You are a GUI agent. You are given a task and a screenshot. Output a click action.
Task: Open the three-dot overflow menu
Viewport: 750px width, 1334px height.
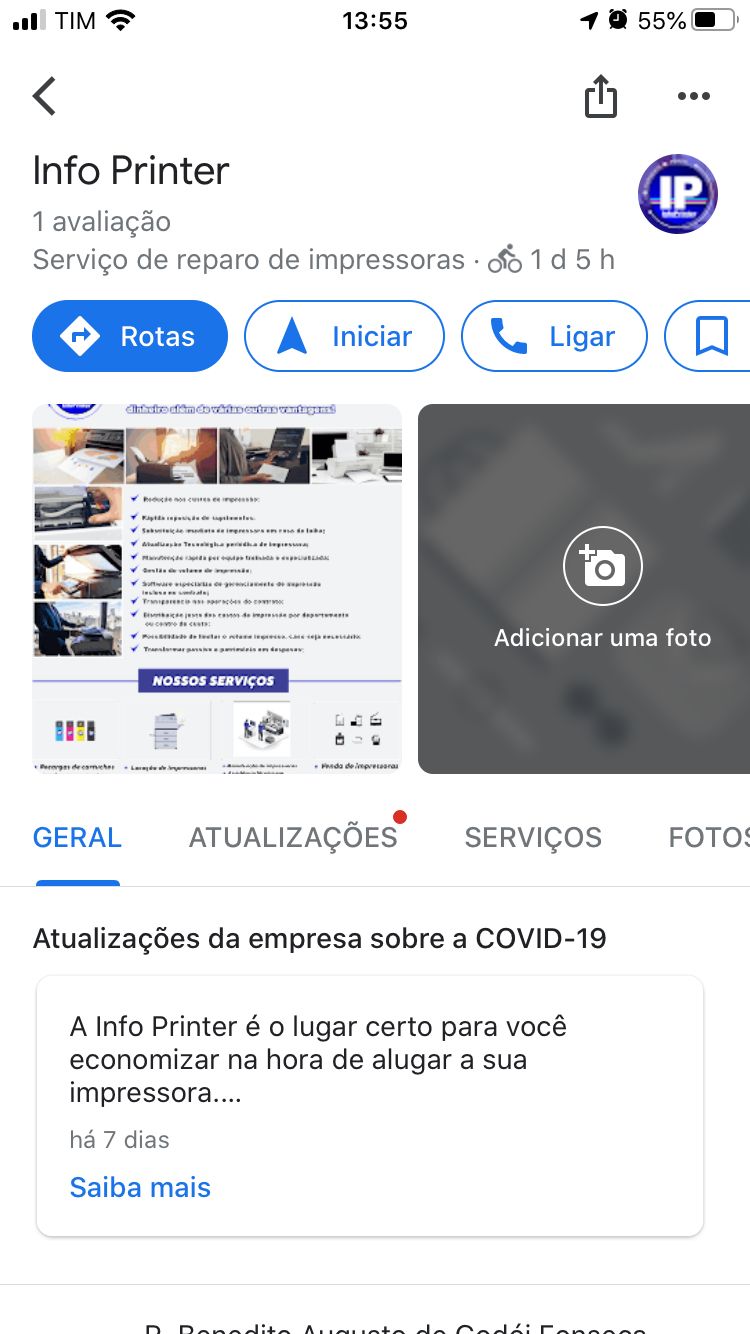point(693,97)
